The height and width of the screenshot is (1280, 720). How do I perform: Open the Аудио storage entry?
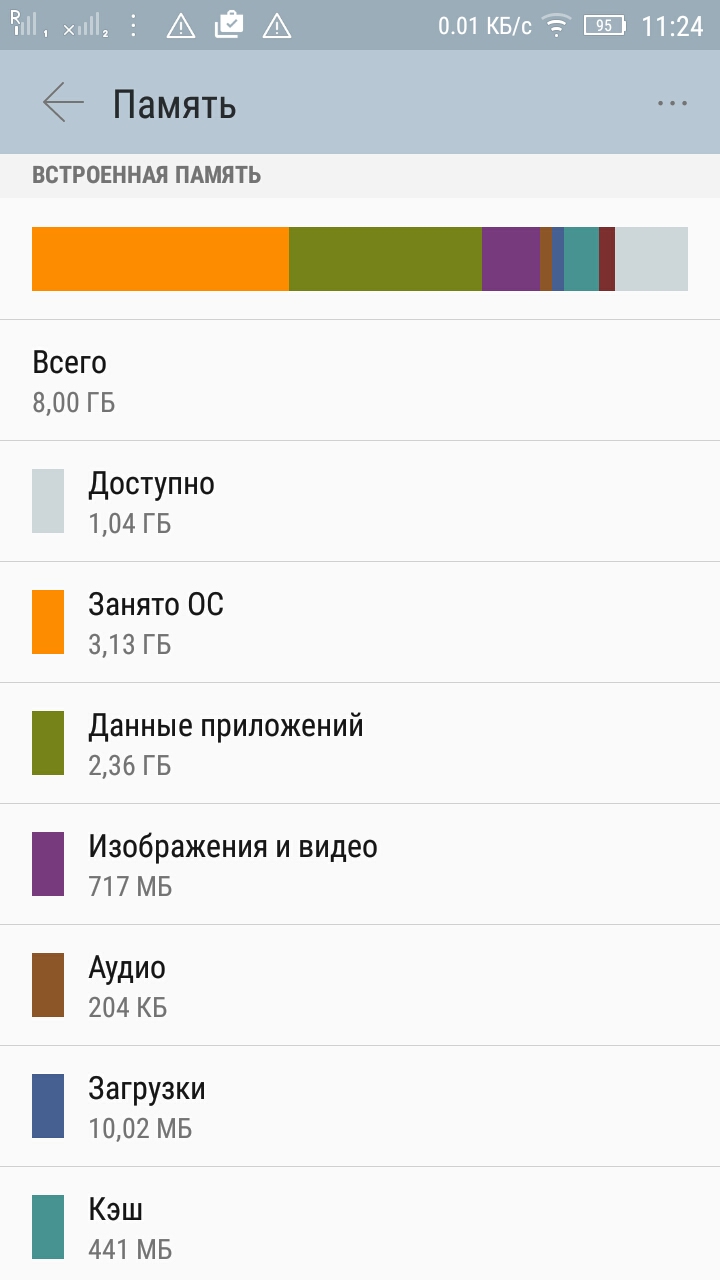(360, 985)
